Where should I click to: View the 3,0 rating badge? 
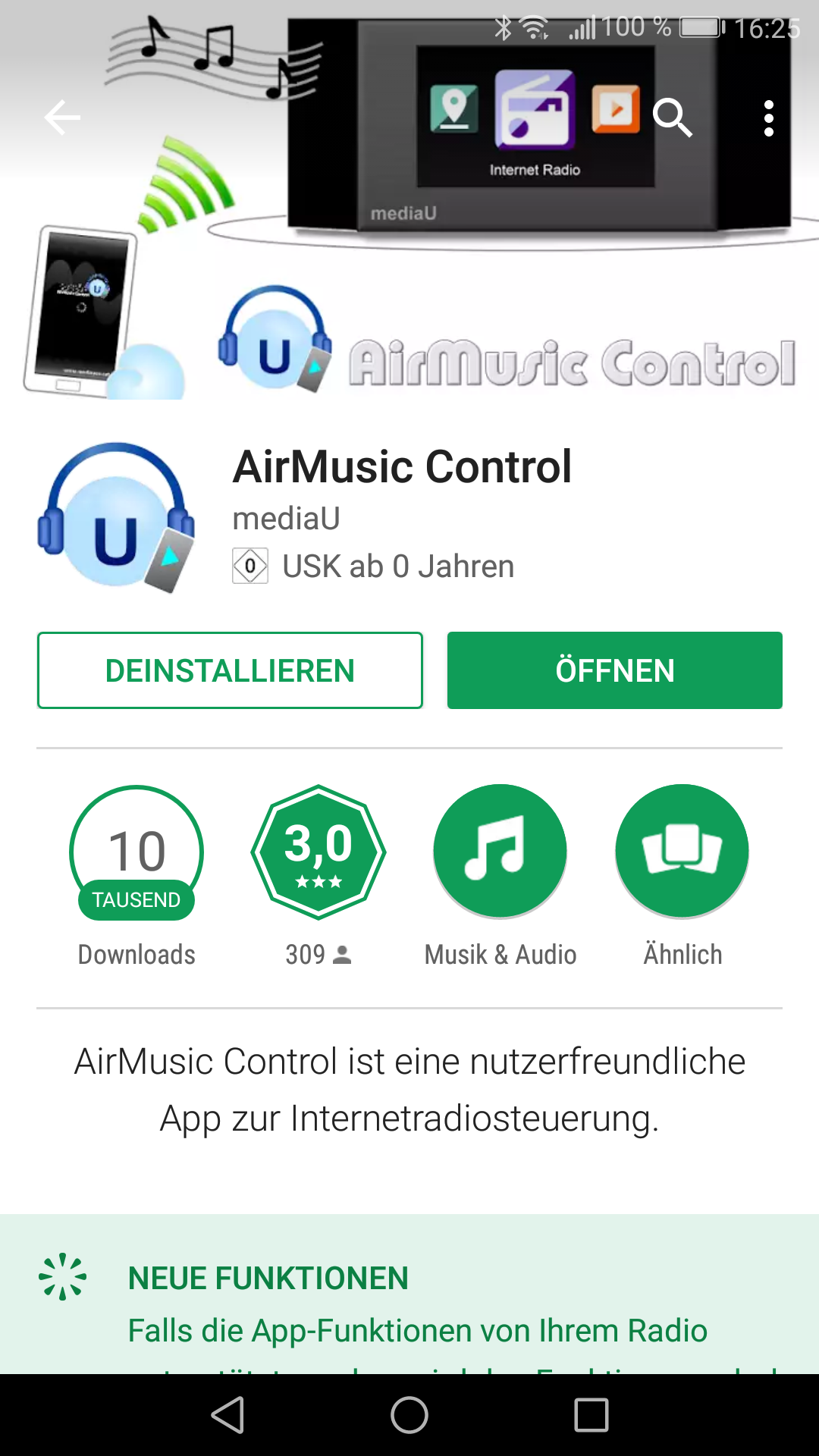coord(318,852)
